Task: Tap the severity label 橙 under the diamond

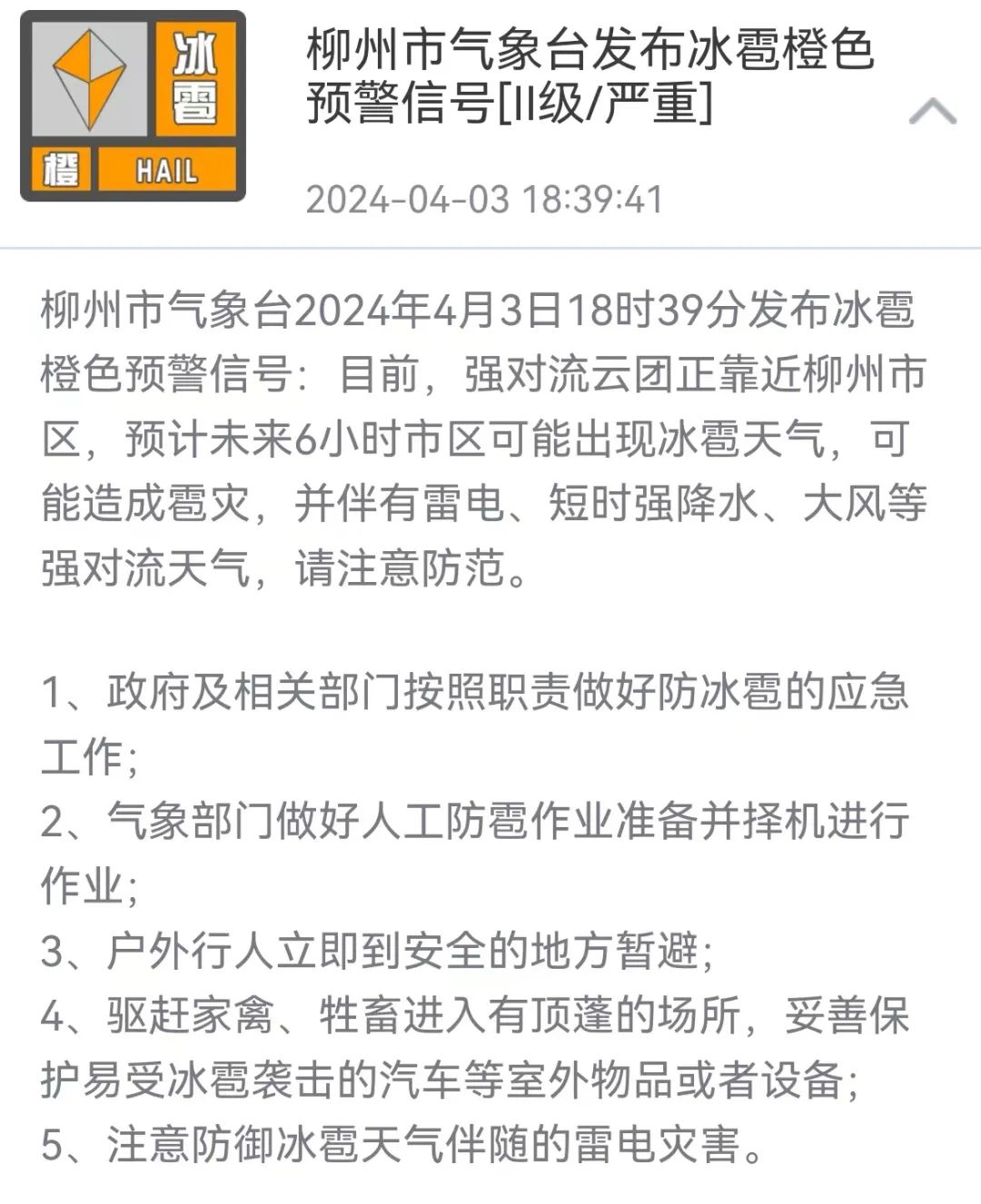Action: (x=59, y=168)
